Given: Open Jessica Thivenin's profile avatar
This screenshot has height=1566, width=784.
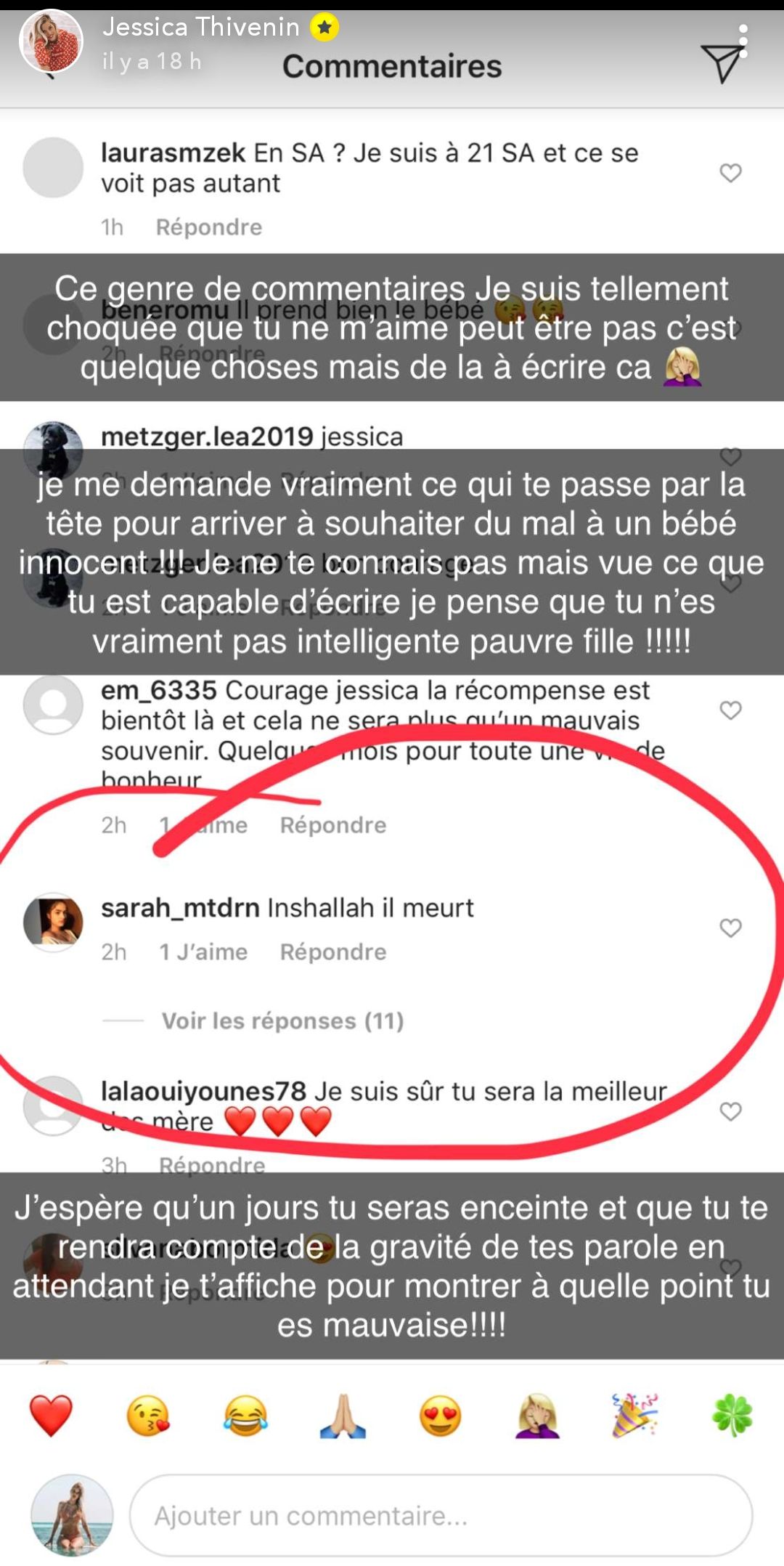Looking at the screenshot, I should tap(51, 42).
